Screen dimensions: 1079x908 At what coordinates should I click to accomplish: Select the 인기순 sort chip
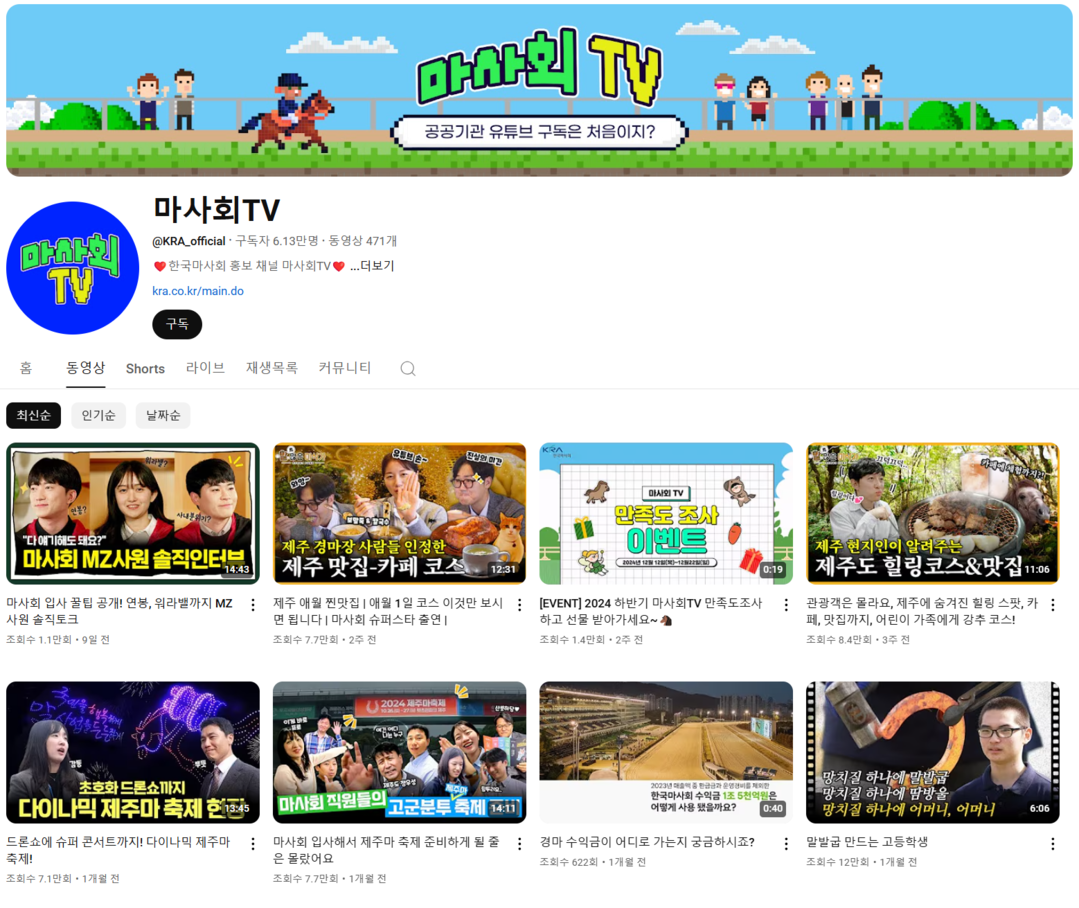coord(98,415)
